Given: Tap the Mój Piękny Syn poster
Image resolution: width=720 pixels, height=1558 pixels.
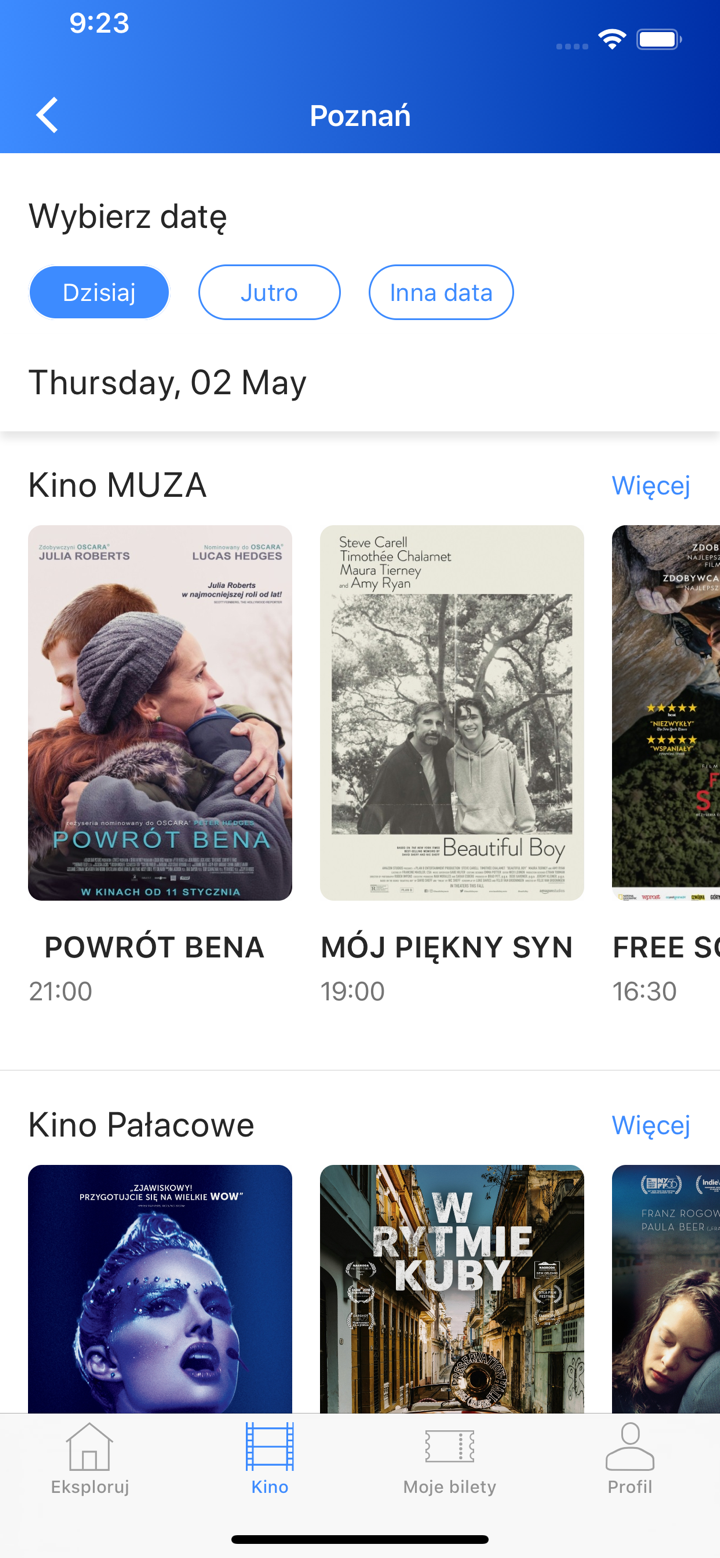Looking at the screenshot, I should [x=451, y=711].
